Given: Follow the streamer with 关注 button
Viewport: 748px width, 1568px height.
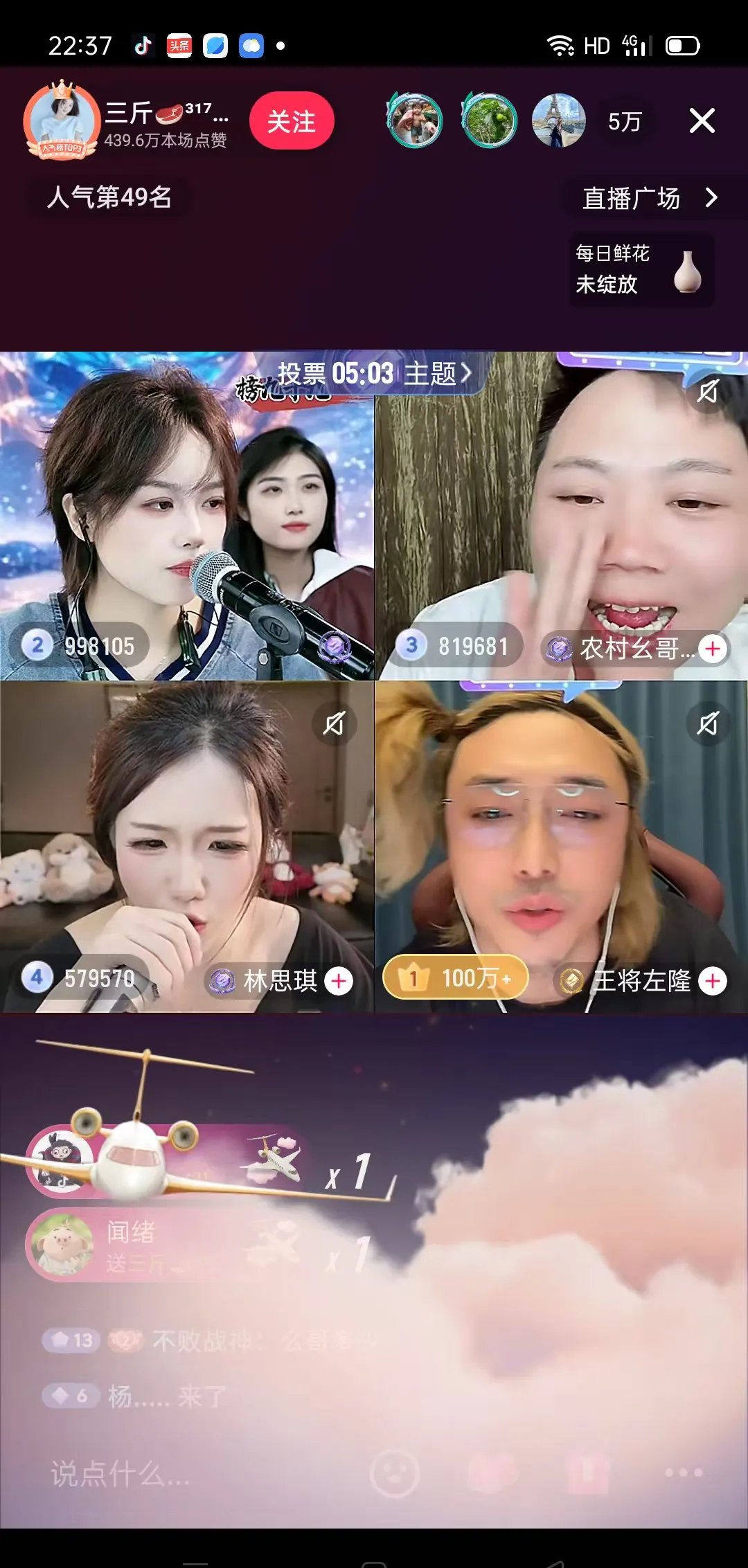Looking at the screenshot, I should coord(292,121).
